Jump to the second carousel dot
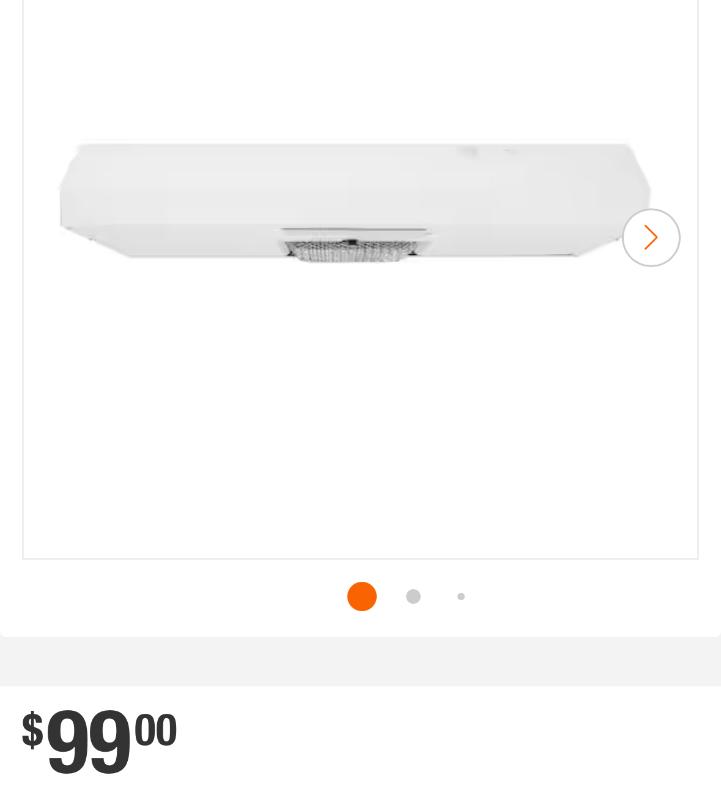The width and height of the screenshot is (721, 800). coord(413,597)
